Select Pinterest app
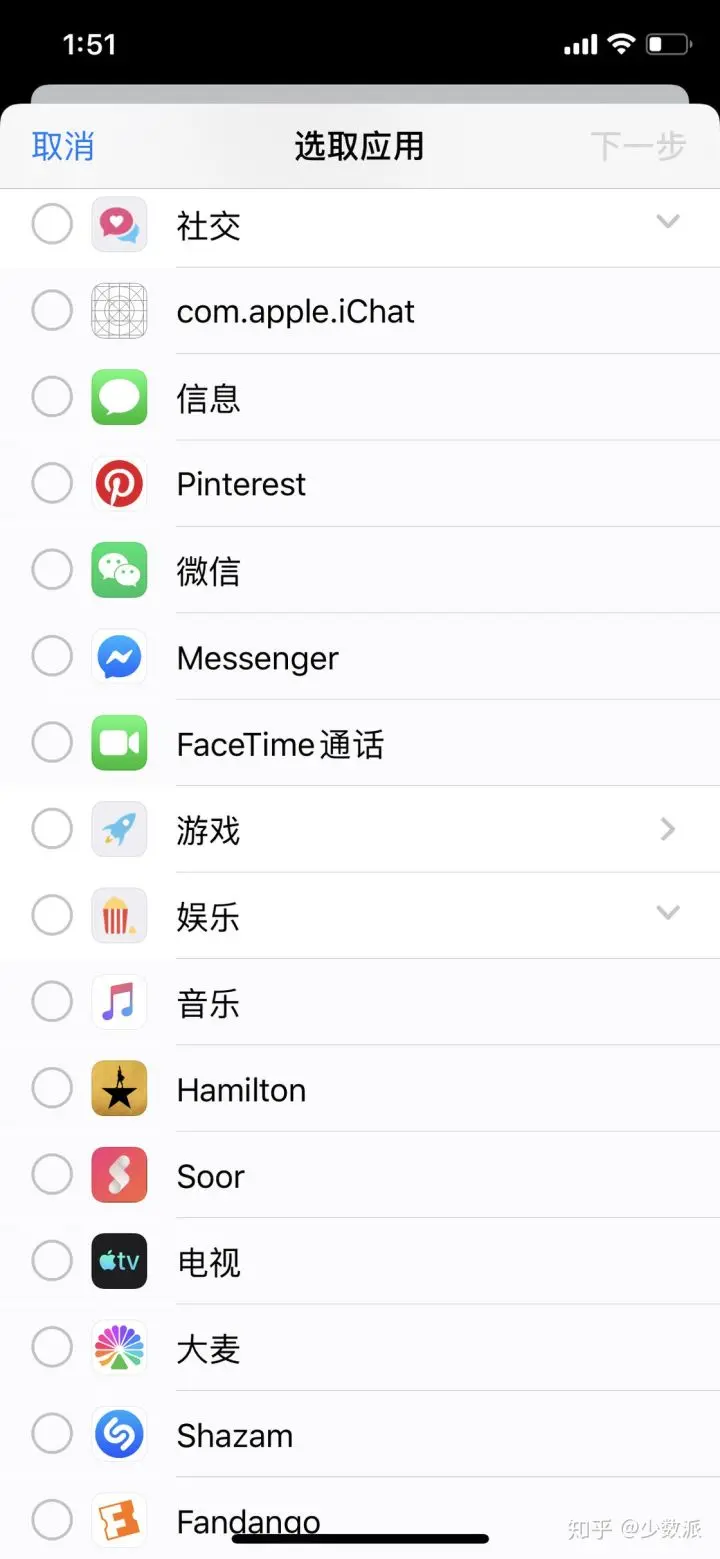The height and width of the screenshot is (1559, 720). pyautogui.click(x=52, y=484)
